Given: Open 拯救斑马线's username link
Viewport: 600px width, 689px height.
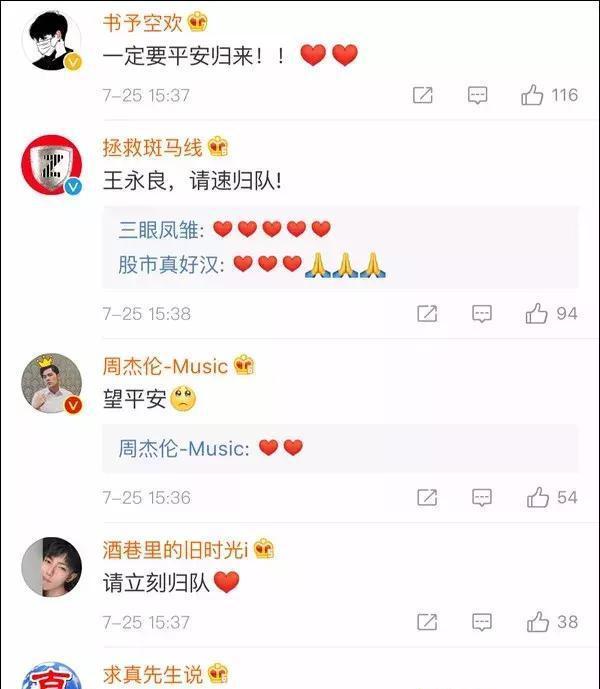Looking at the screenshot, I should [x=153, y=147].
